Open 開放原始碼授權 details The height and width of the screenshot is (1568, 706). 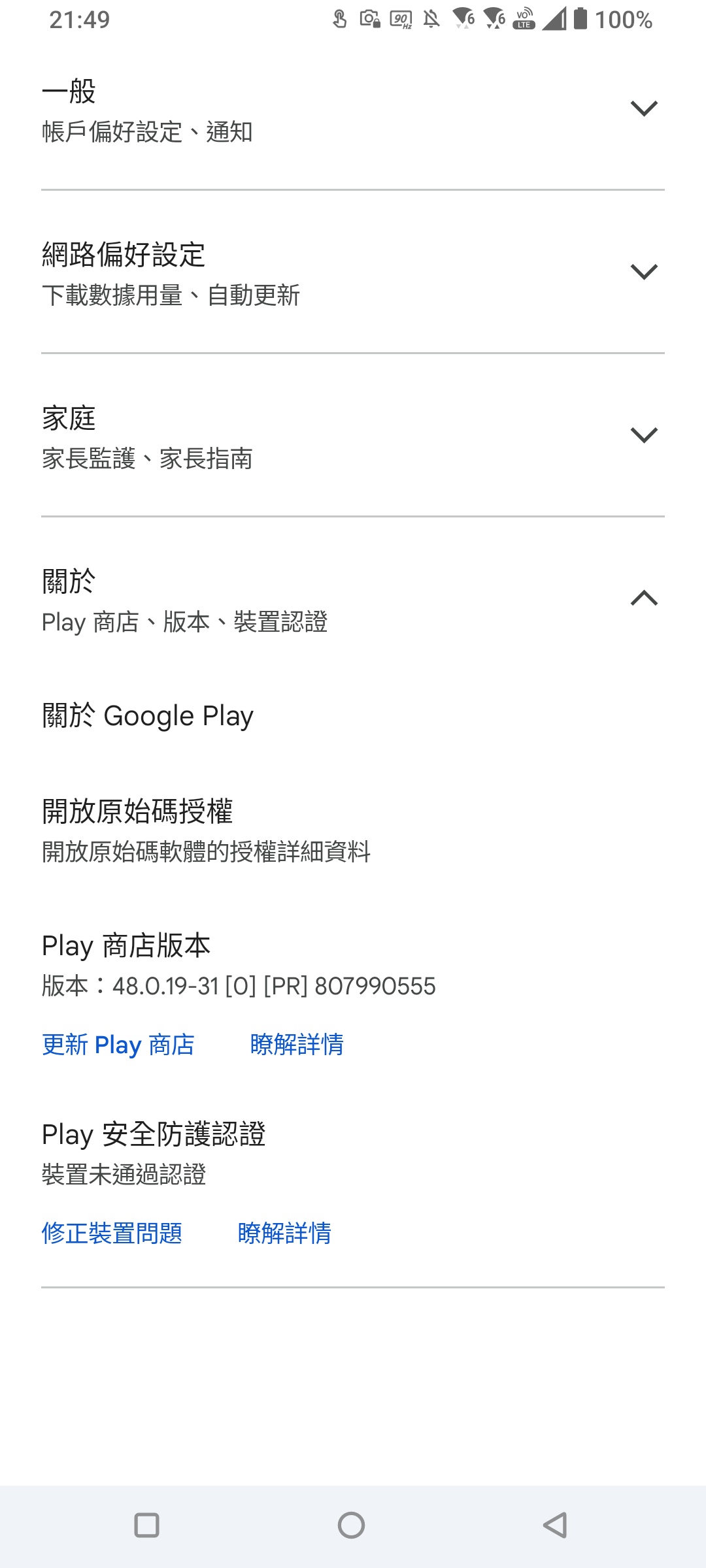(x=353, y=830)
